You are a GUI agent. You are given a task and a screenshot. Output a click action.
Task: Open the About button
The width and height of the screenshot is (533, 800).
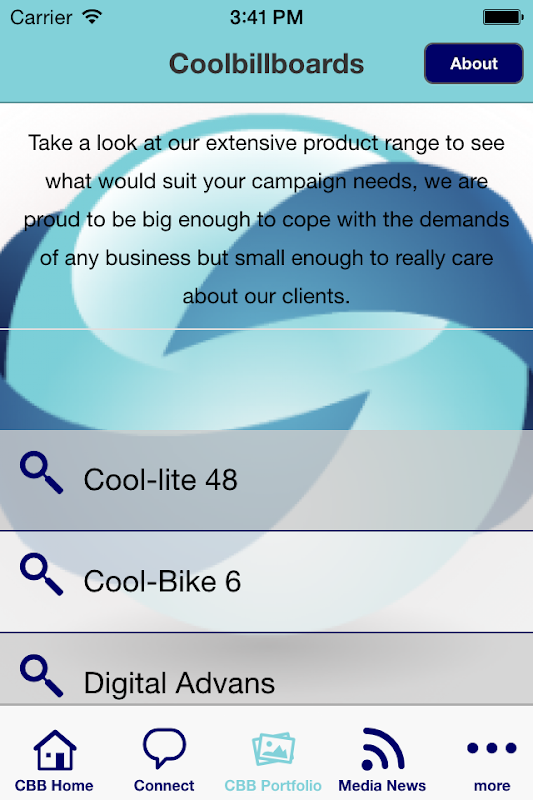(473, 63)
